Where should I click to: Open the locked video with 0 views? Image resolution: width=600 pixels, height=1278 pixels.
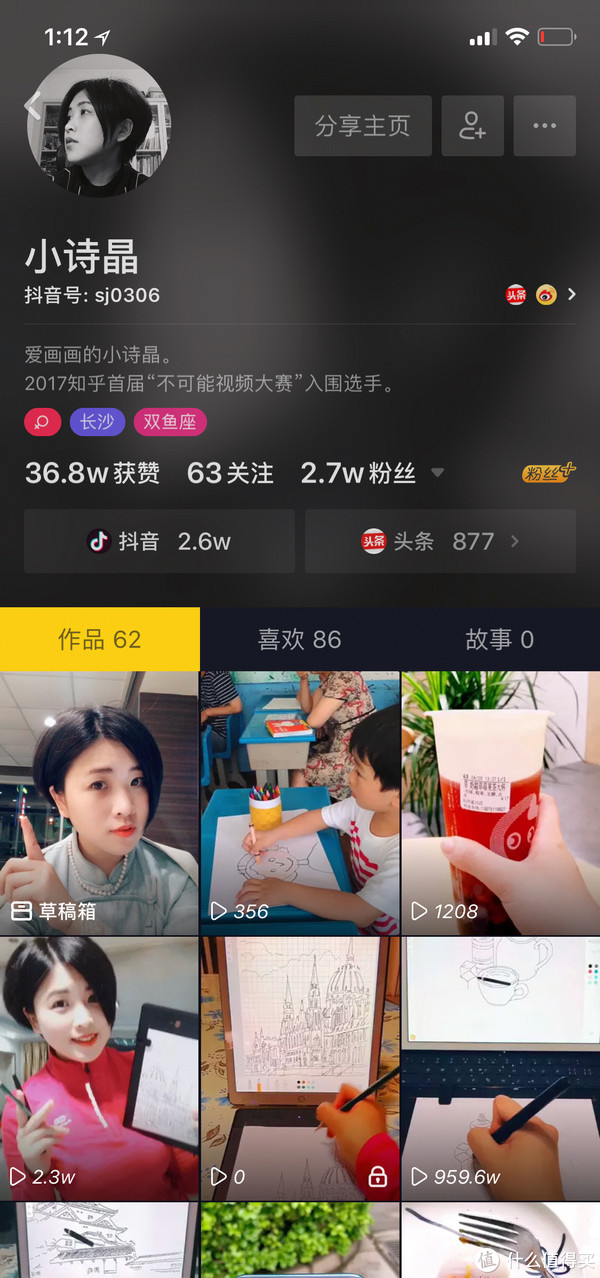click(300, 1068)
